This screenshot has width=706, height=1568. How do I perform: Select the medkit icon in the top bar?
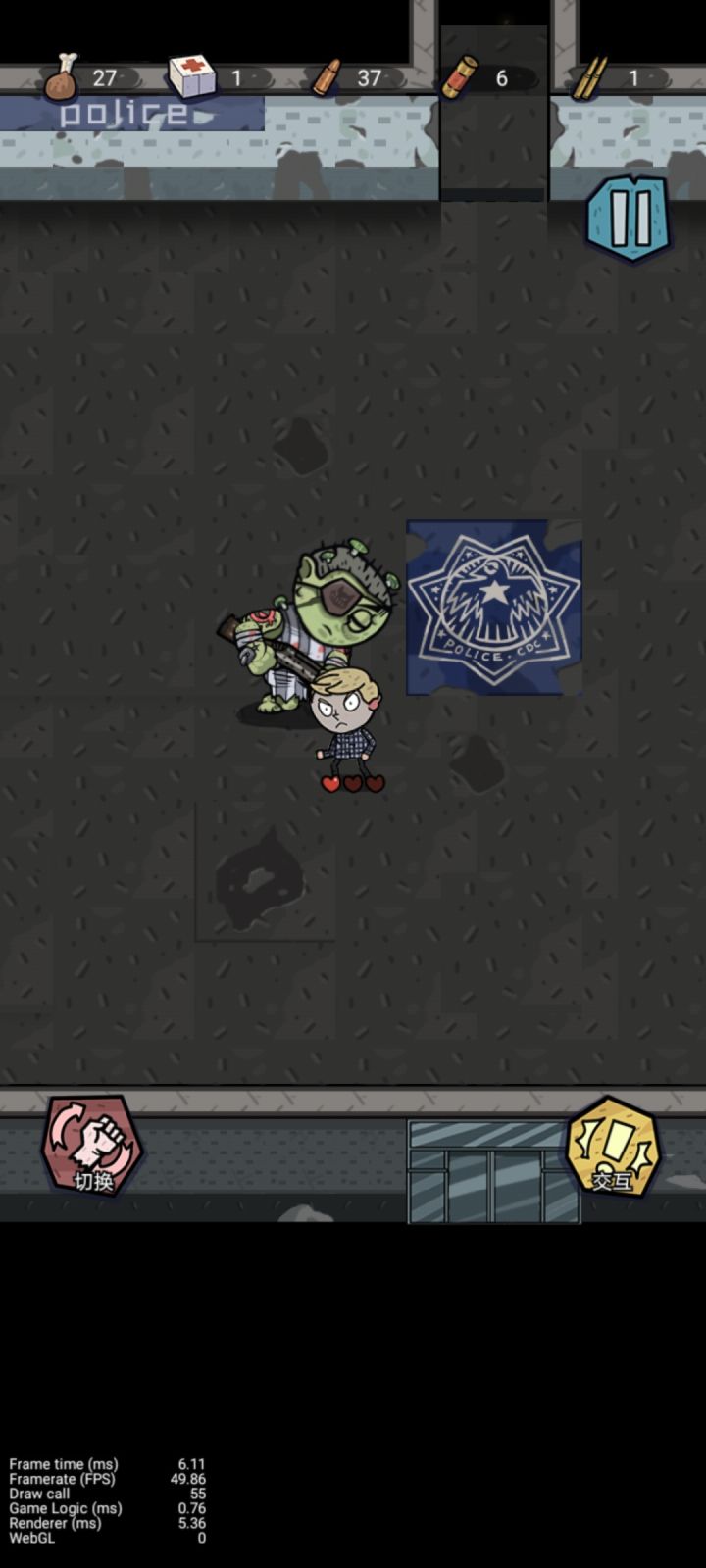[x=192, y=74]
